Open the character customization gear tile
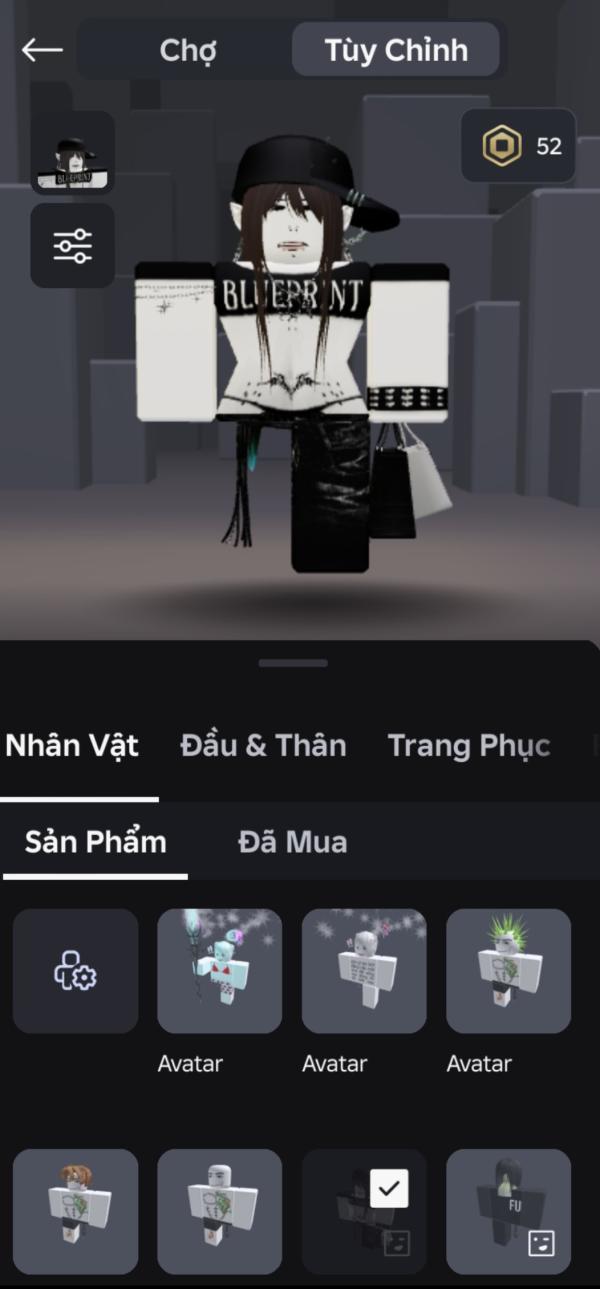Viewport: 600px width, 1289px height. (x=75, y=971)
